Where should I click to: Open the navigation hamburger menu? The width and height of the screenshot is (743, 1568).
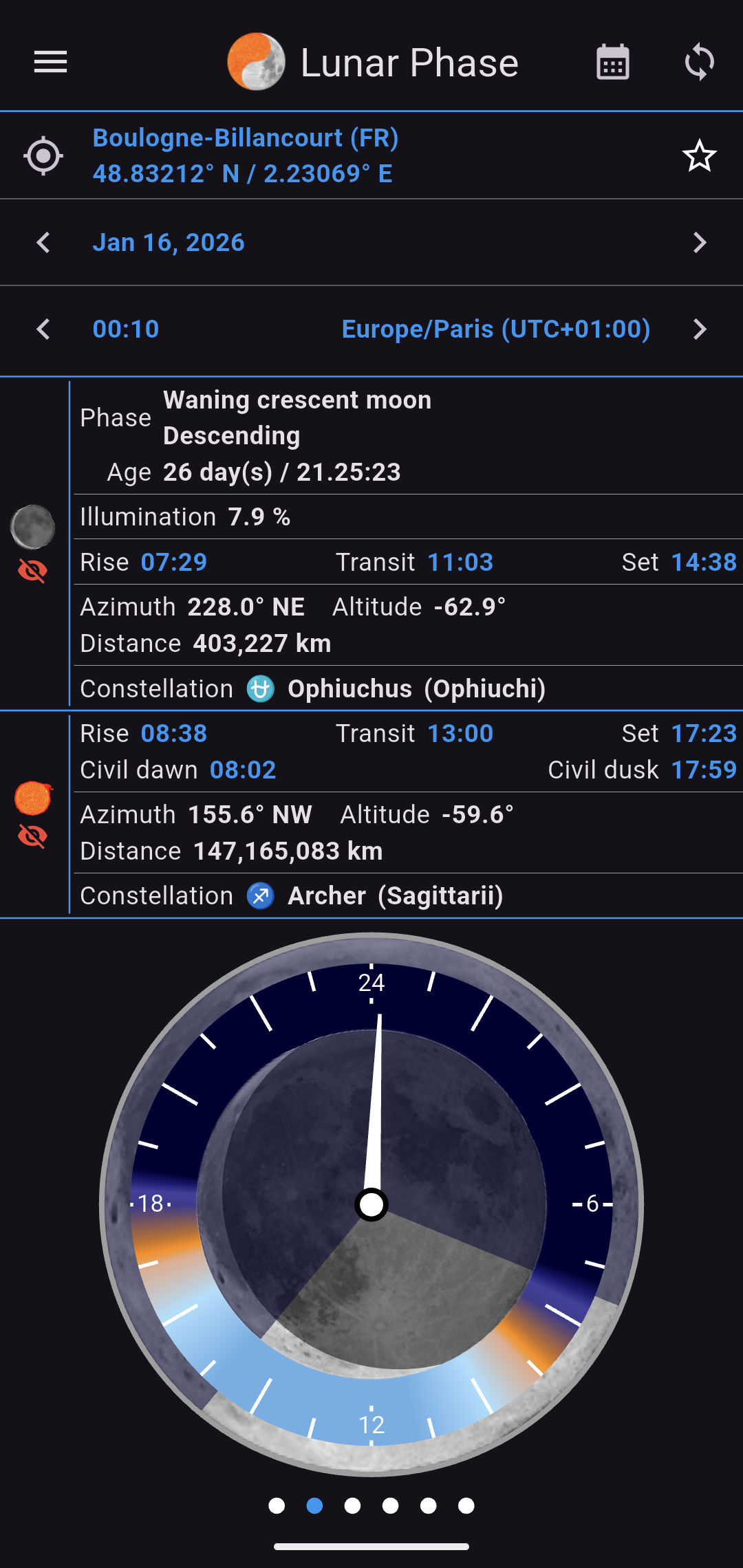click(x=50, y=62)
